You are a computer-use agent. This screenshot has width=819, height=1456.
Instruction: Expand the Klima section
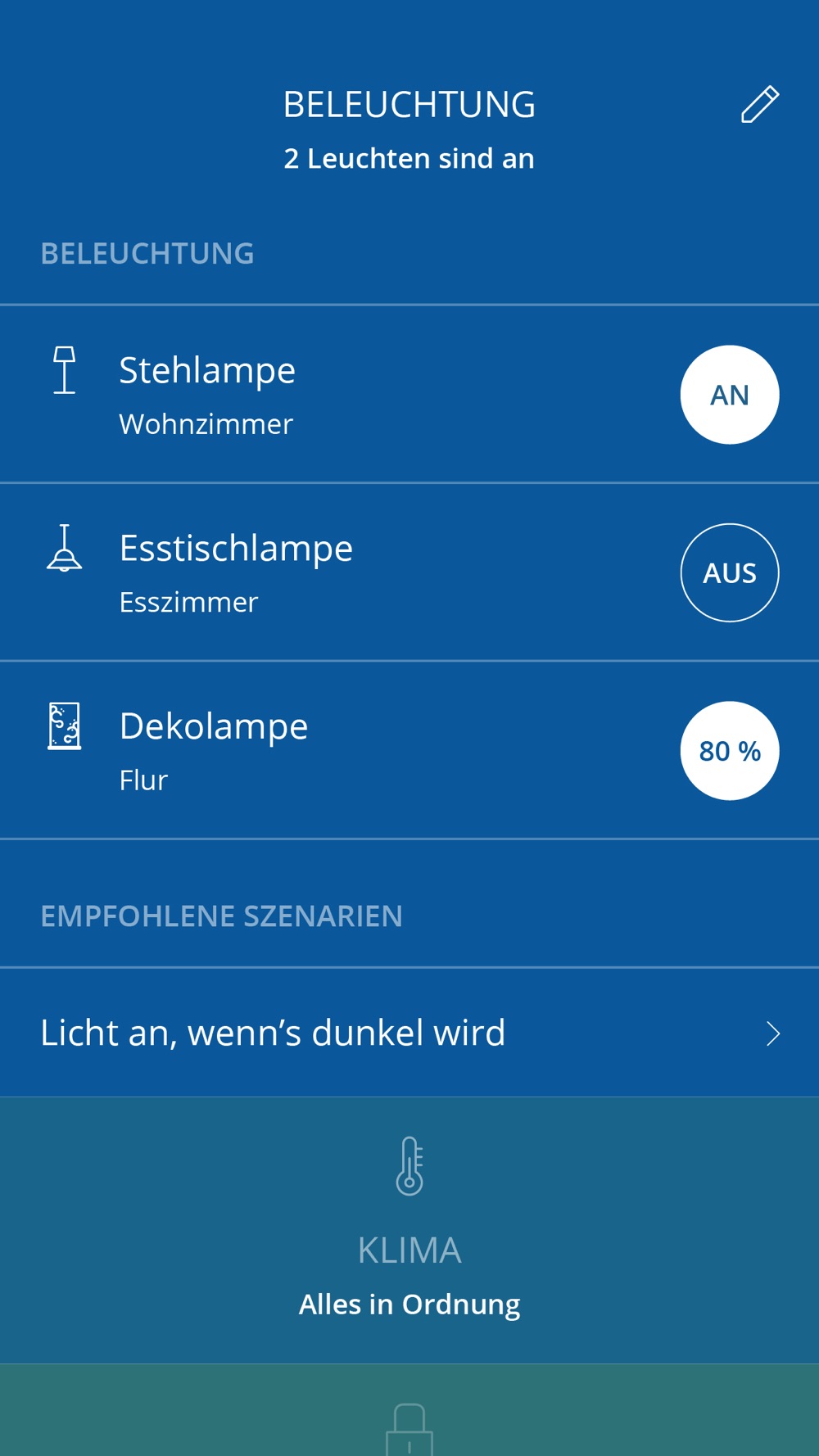coord(409,1230)
